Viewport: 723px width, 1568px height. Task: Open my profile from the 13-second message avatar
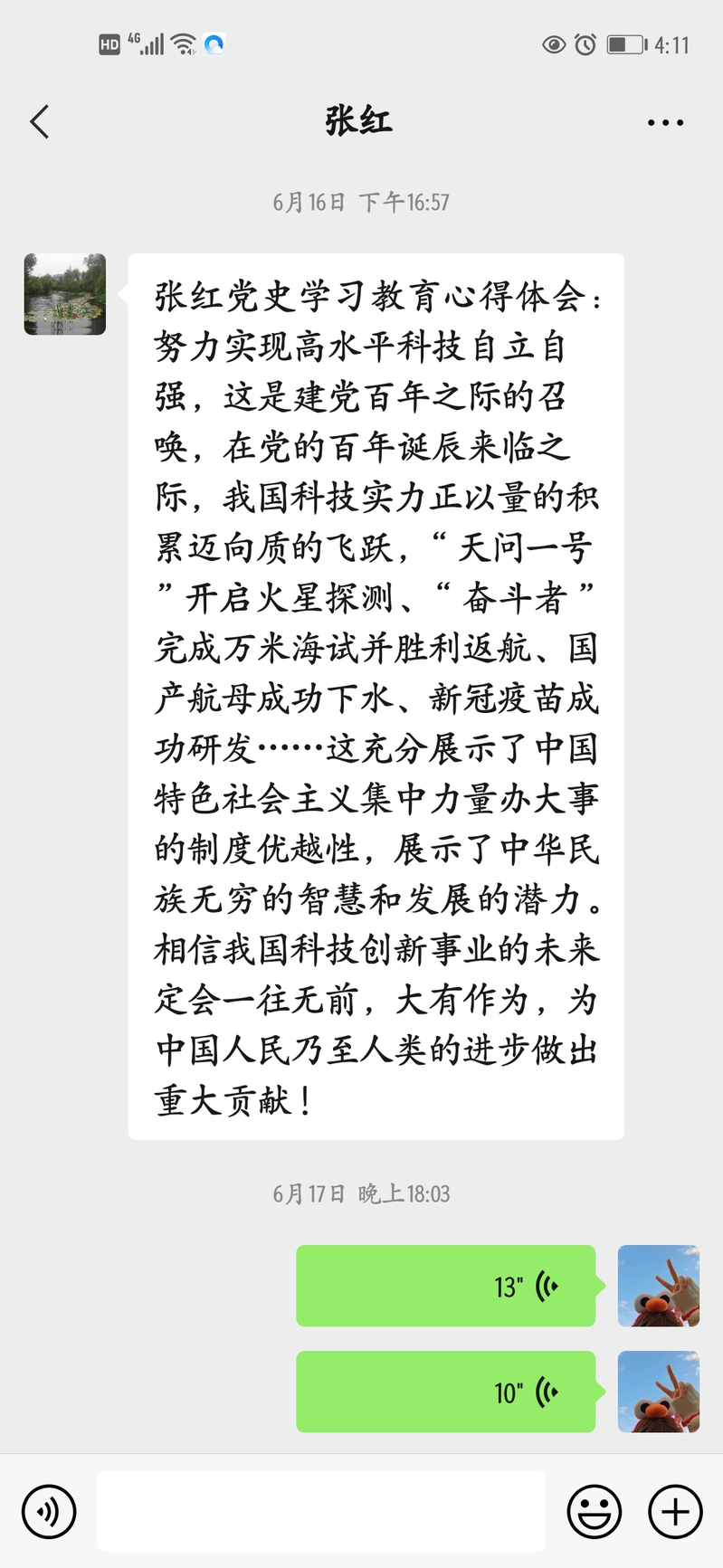[x=659, y=1286]
